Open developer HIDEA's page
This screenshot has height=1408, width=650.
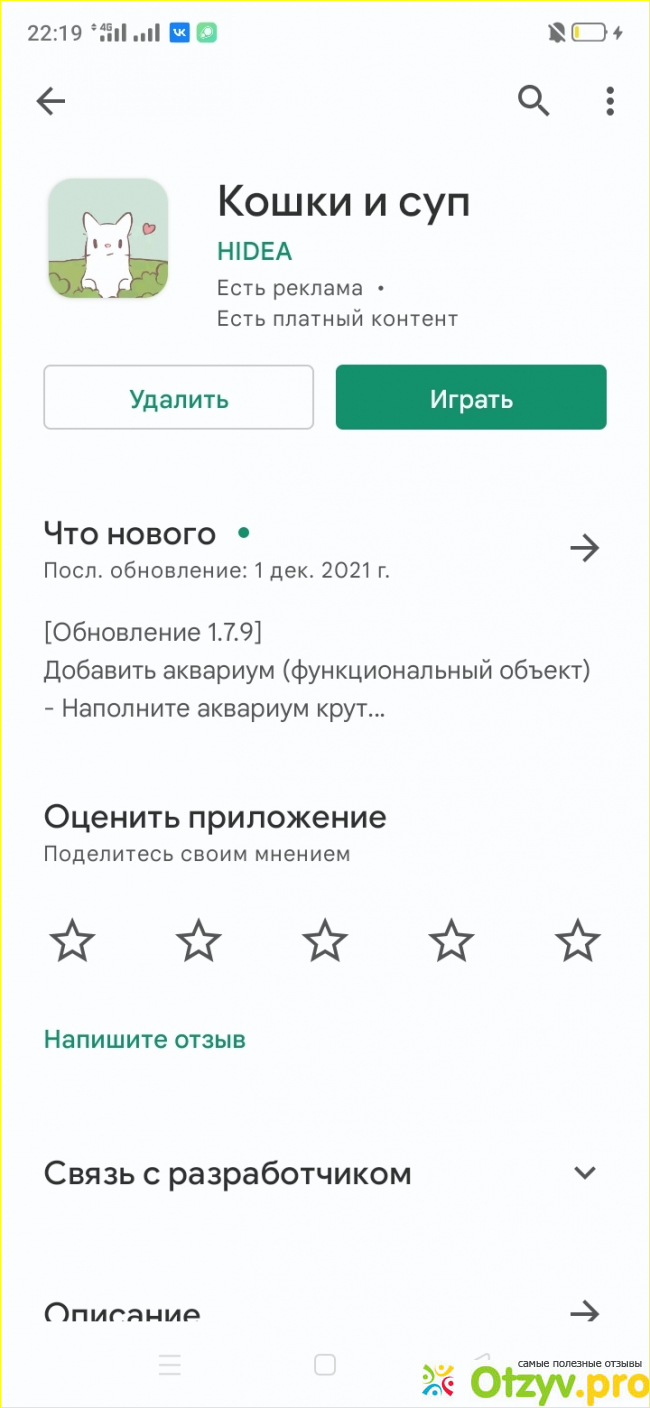point(254,252)
